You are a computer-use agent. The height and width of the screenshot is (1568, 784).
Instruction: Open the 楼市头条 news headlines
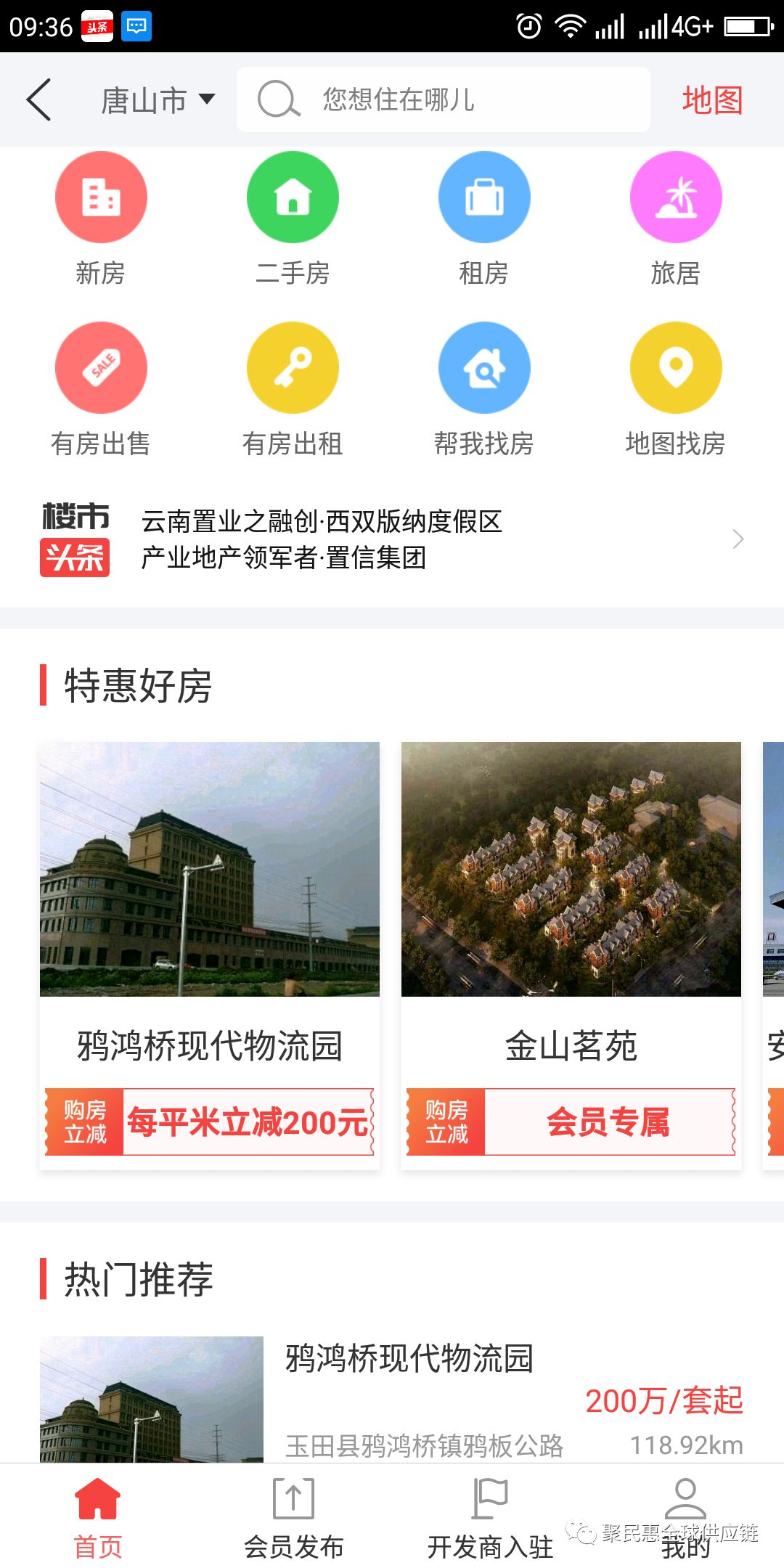[392, 539]
